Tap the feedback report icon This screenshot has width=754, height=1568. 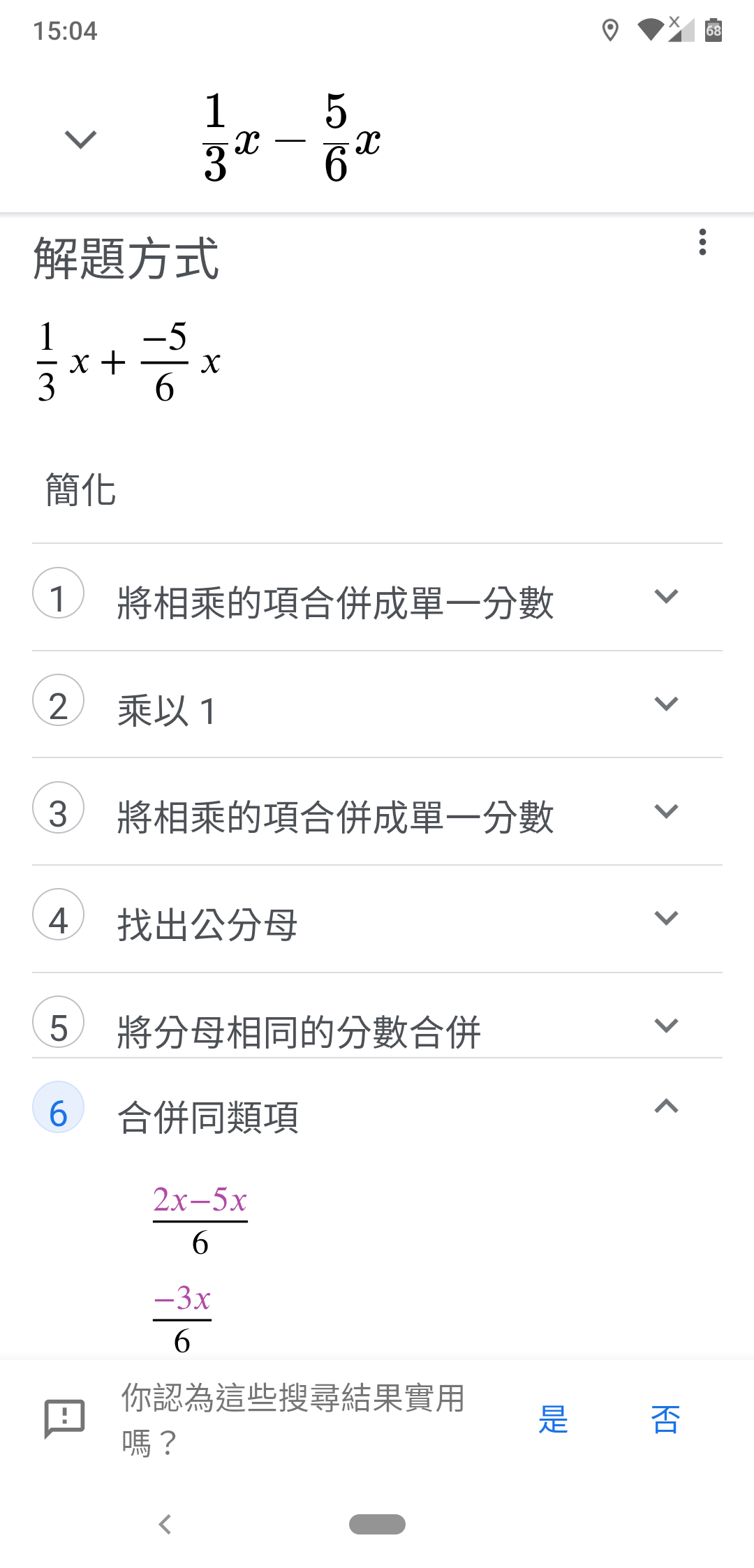coord(64,1419)
